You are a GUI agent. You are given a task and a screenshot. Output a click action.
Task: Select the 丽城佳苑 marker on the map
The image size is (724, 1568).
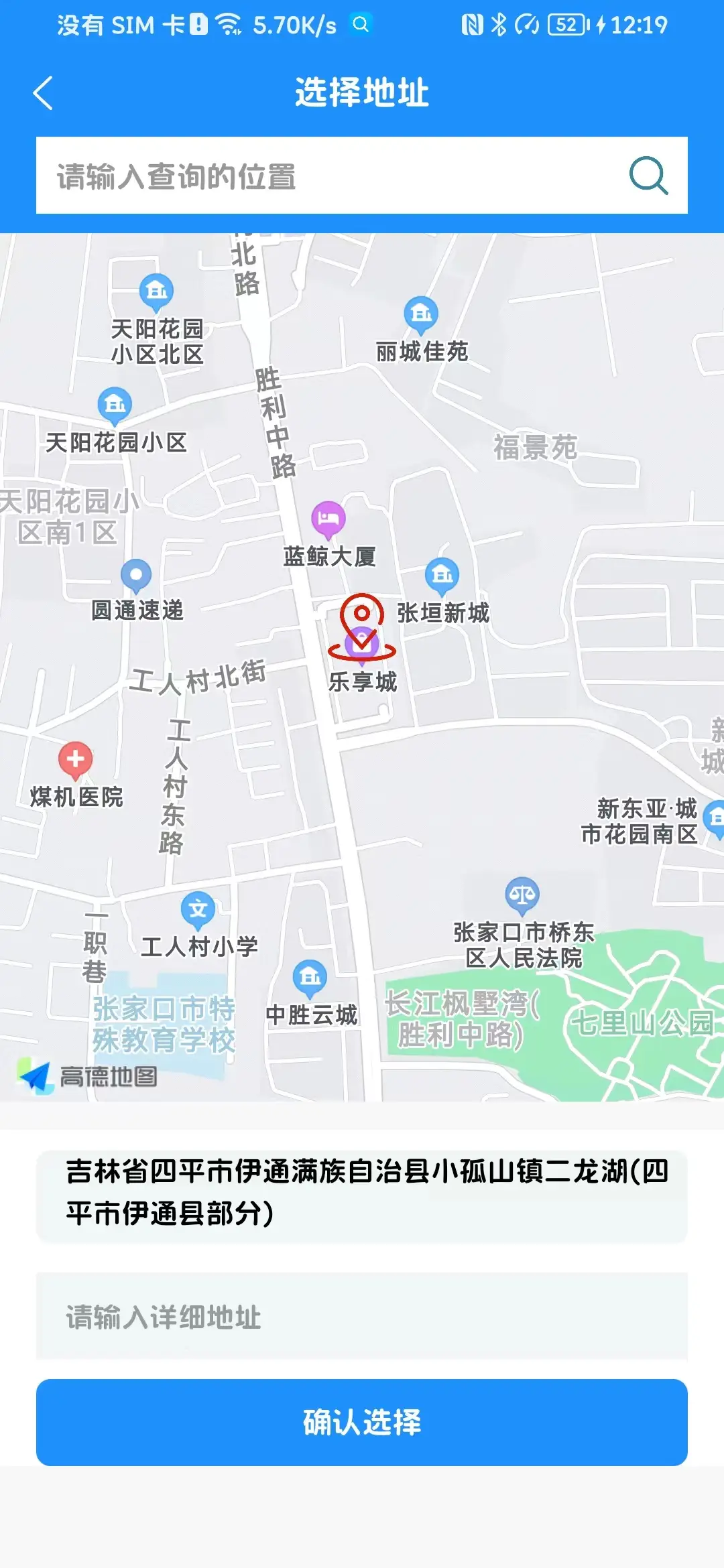pos(421,314)
